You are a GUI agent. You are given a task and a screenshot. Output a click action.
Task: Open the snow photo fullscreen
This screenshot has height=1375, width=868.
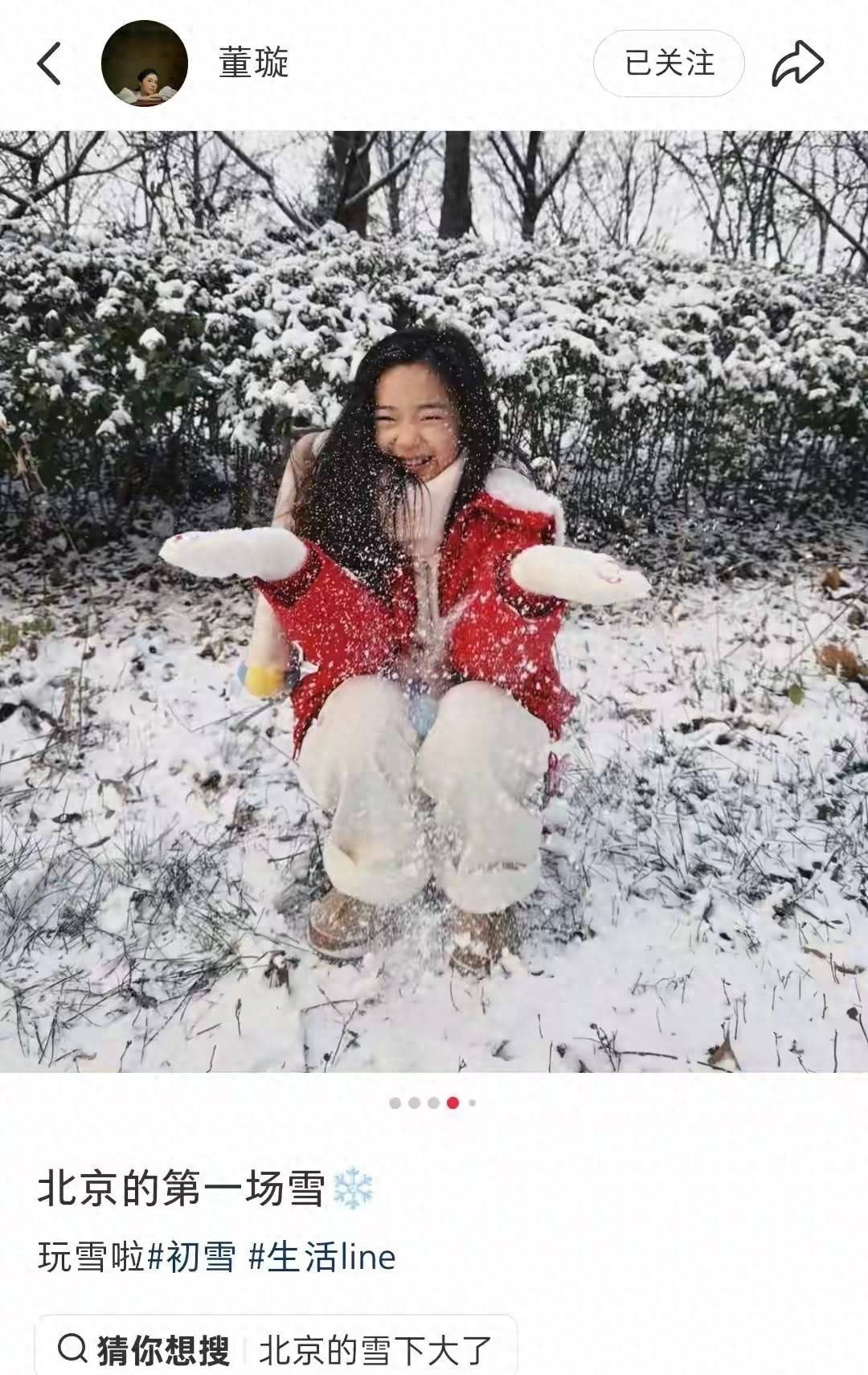click(x=434, y=601)
